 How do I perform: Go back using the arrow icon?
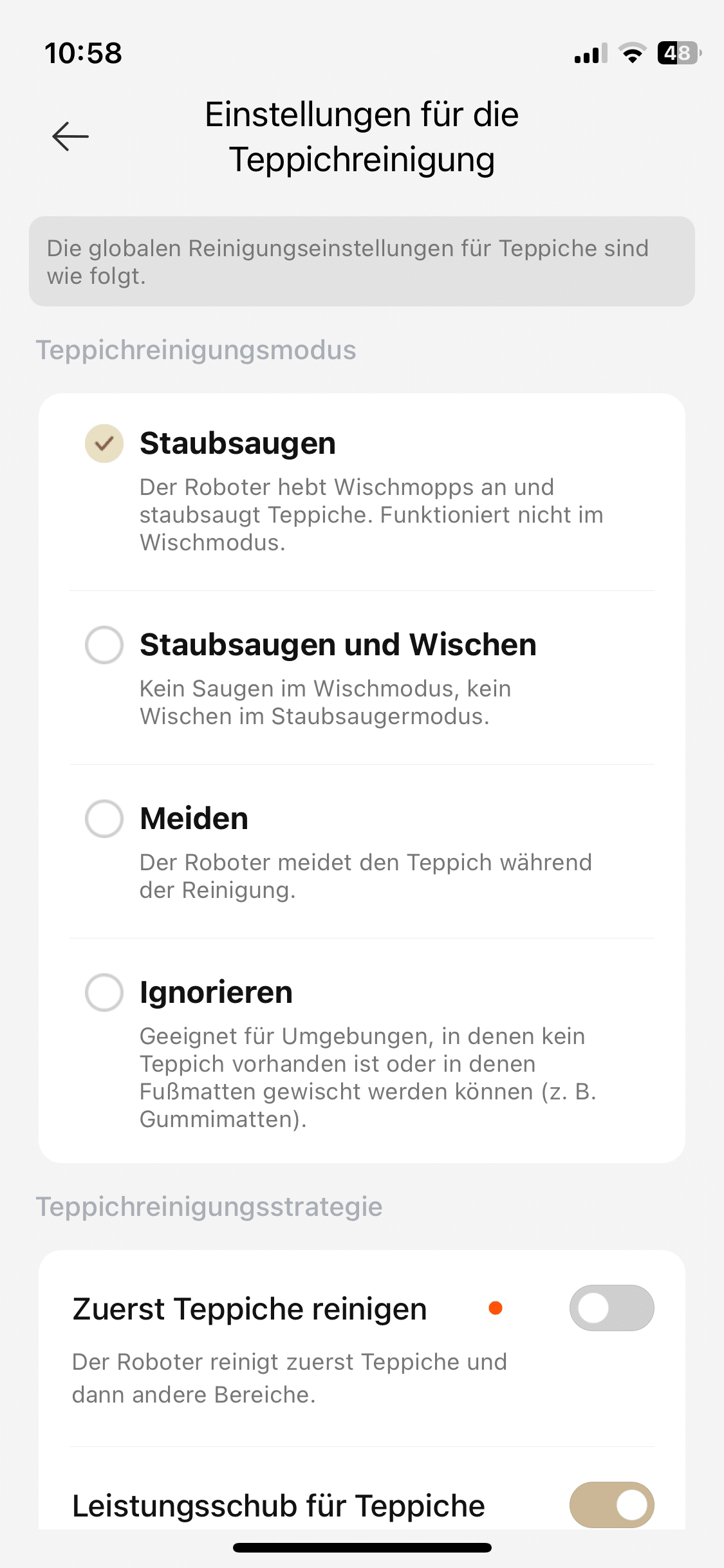pyautogui.click(x=70, y=136)
